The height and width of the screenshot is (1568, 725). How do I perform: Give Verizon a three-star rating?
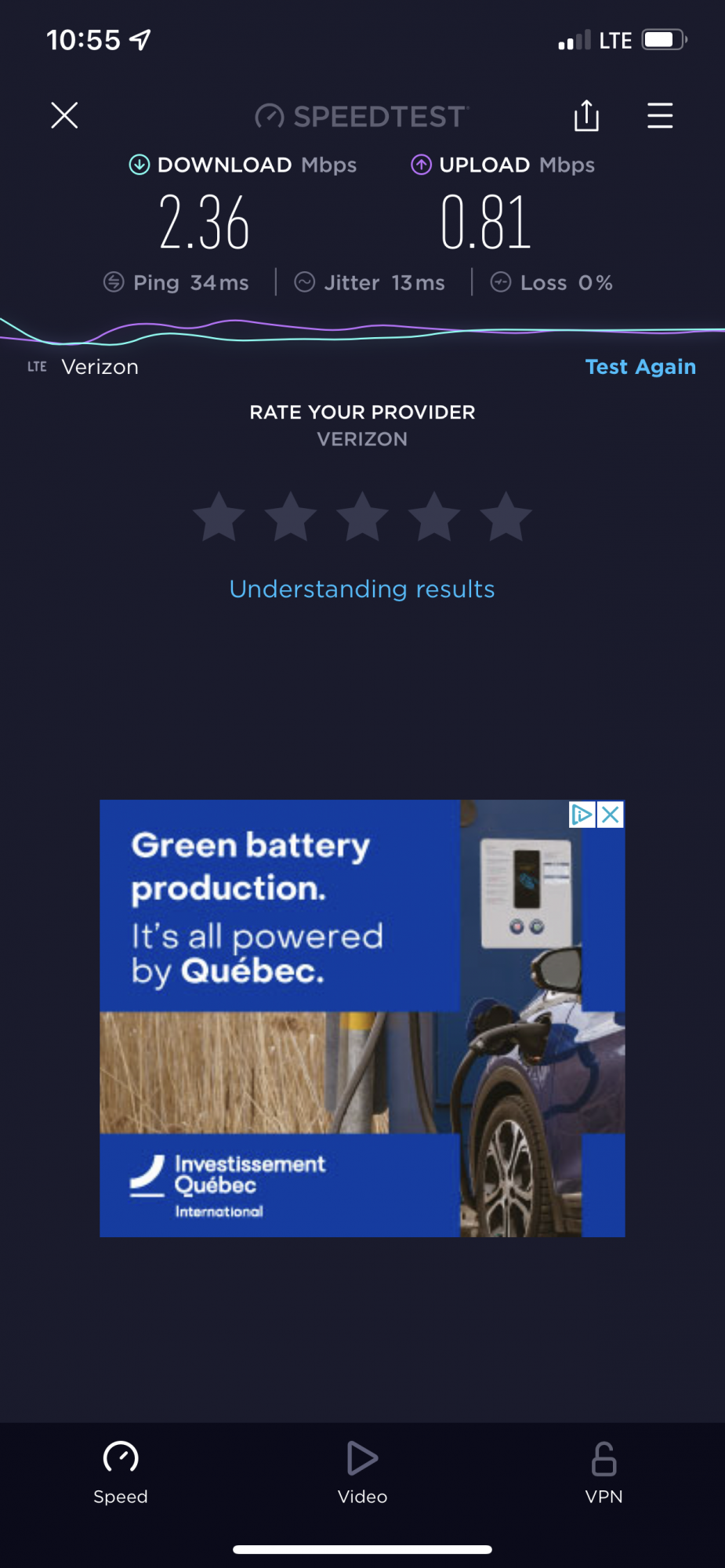pyautogui.click(x=362, y=517)
